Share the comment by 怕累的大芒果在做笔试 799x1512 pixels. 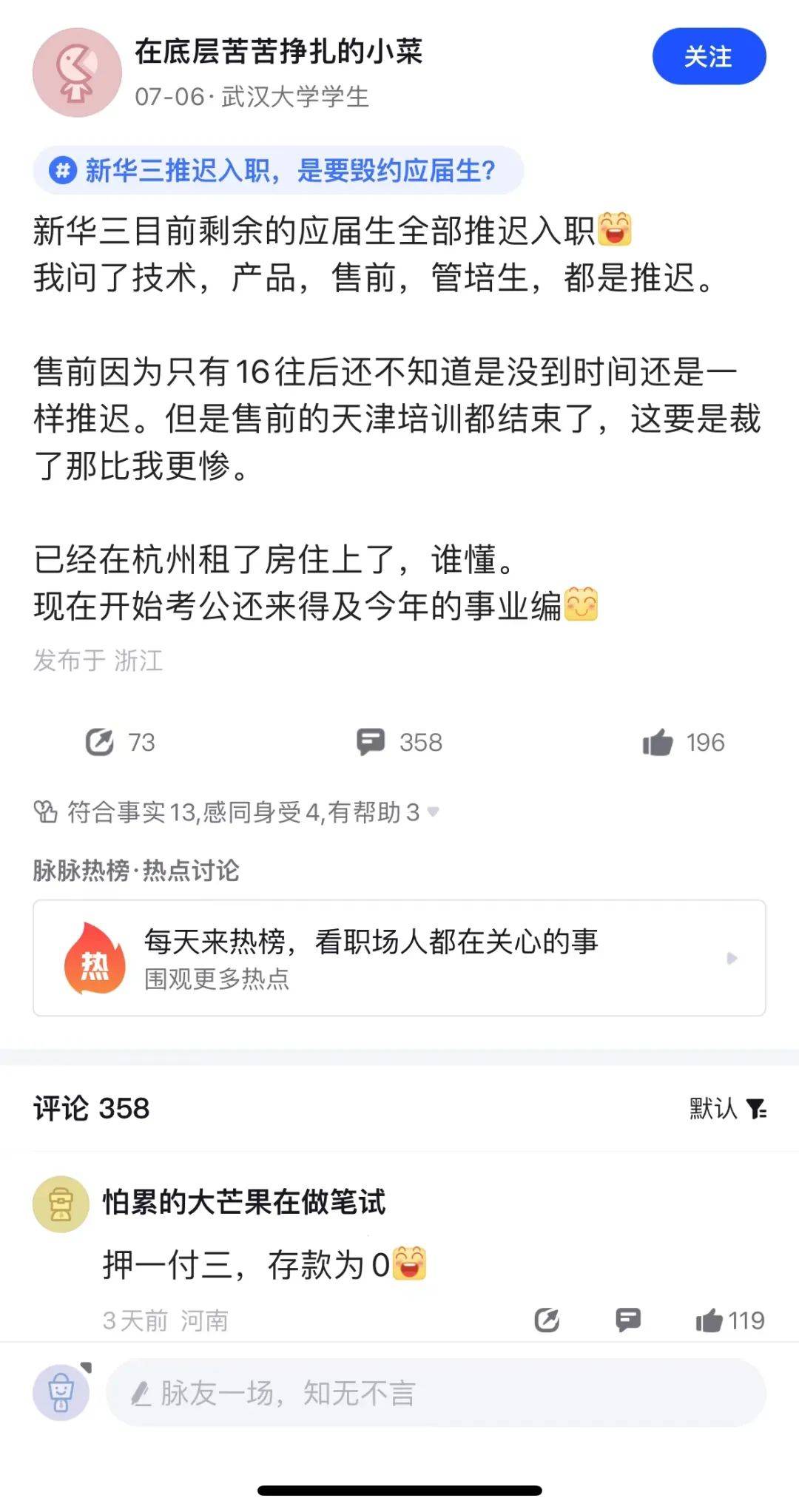click(x=547, y=1320)
